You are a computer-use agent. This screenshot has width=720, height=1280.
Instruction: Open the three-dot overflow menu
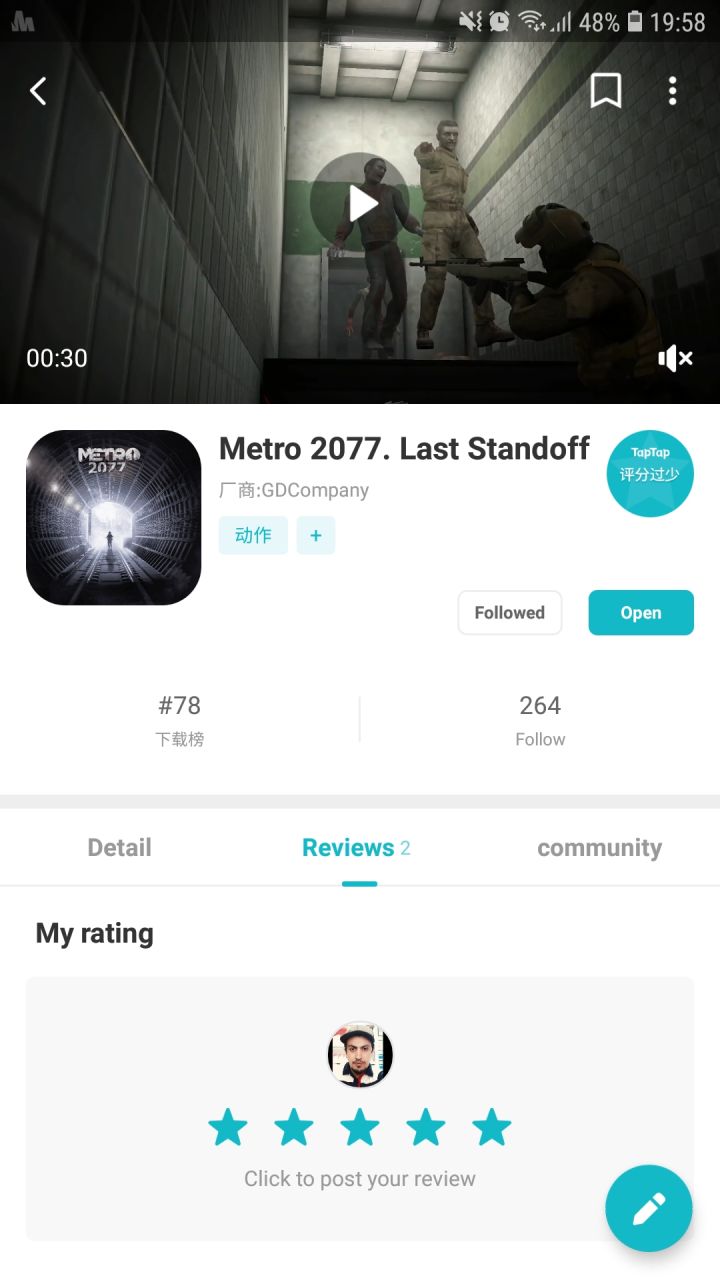click(x=672, y=91)
